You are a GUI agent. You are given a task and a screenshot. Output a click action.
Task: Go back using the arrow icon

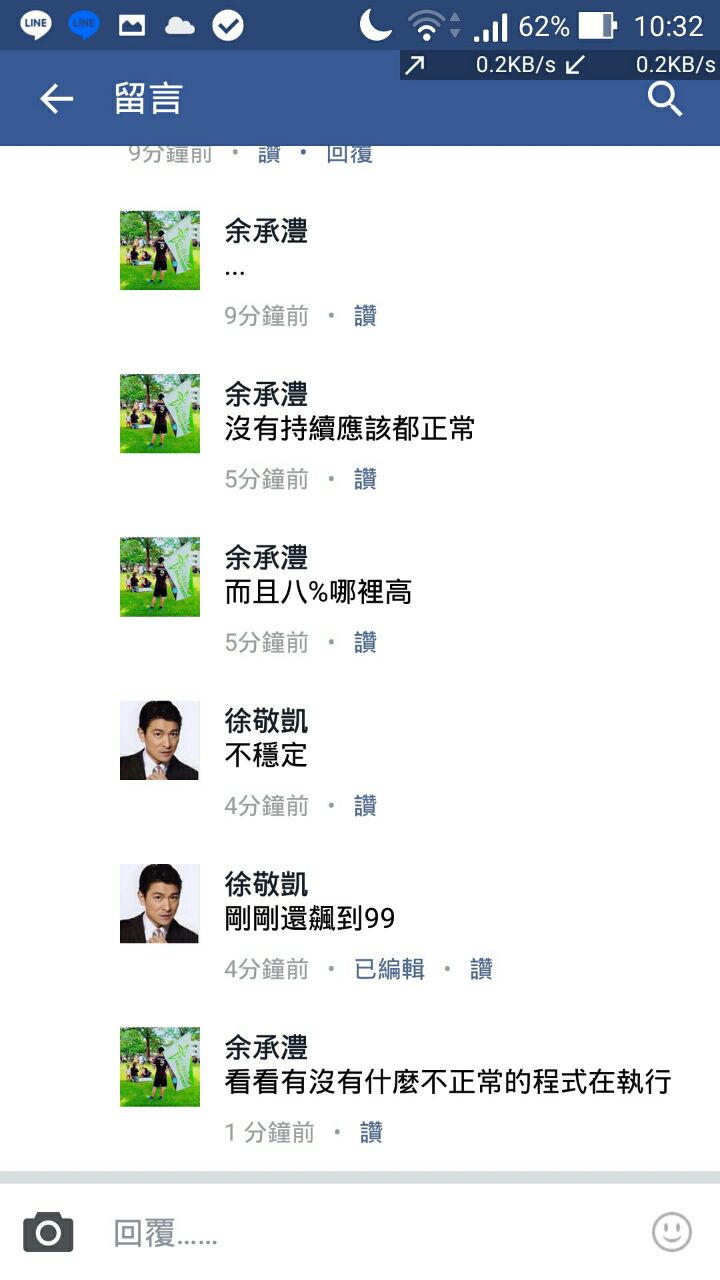coord(56,99)
